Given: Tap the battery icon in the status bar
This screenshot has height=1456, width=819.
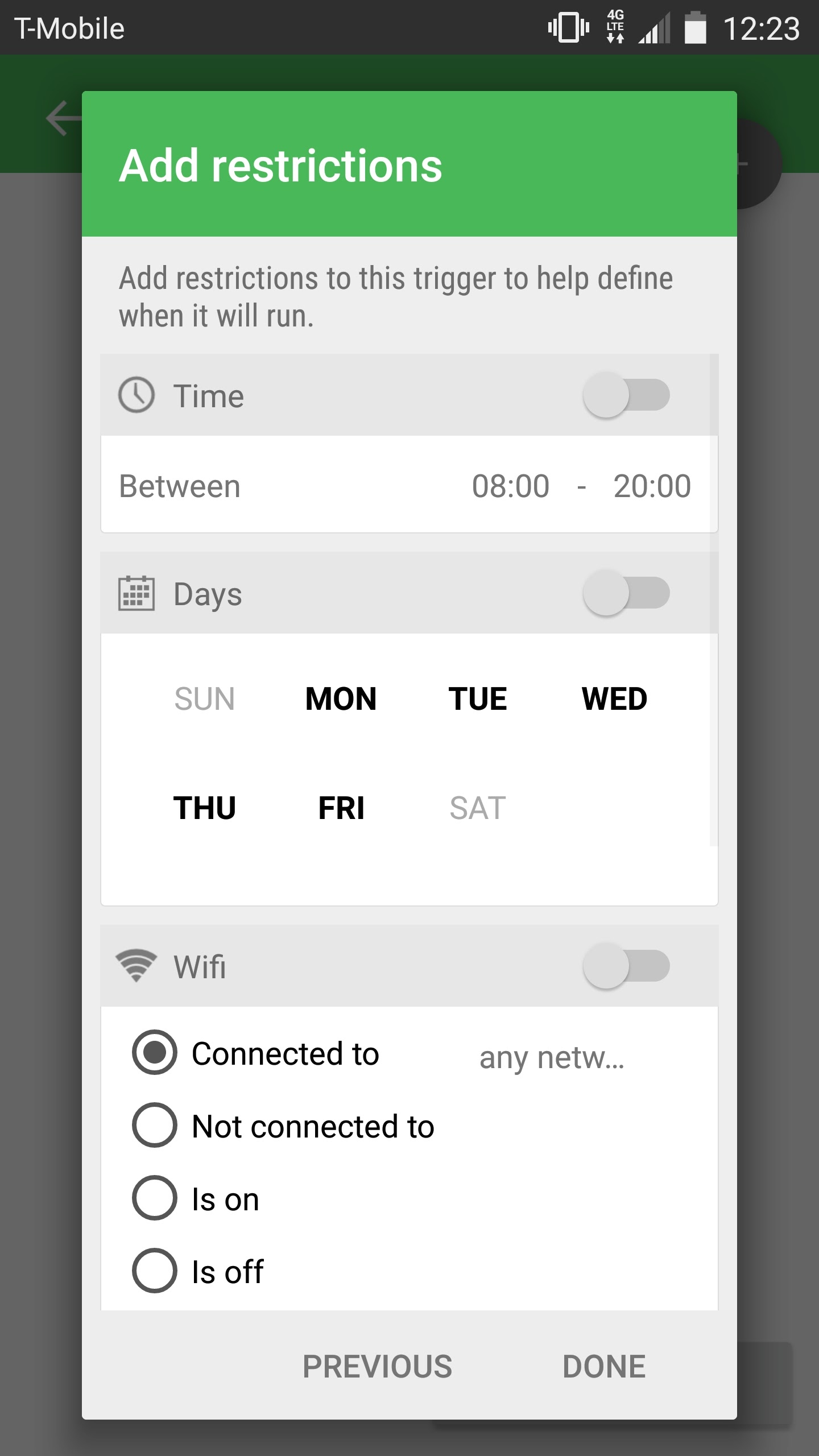Looking at the screenshot, I should [695, 27].
